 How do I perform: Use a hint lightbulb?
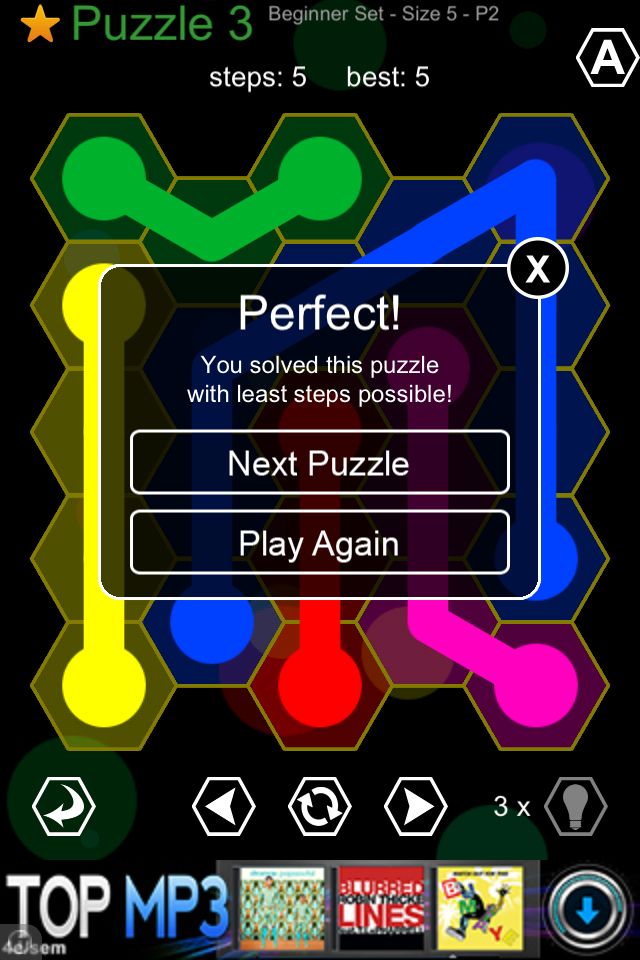575,806
